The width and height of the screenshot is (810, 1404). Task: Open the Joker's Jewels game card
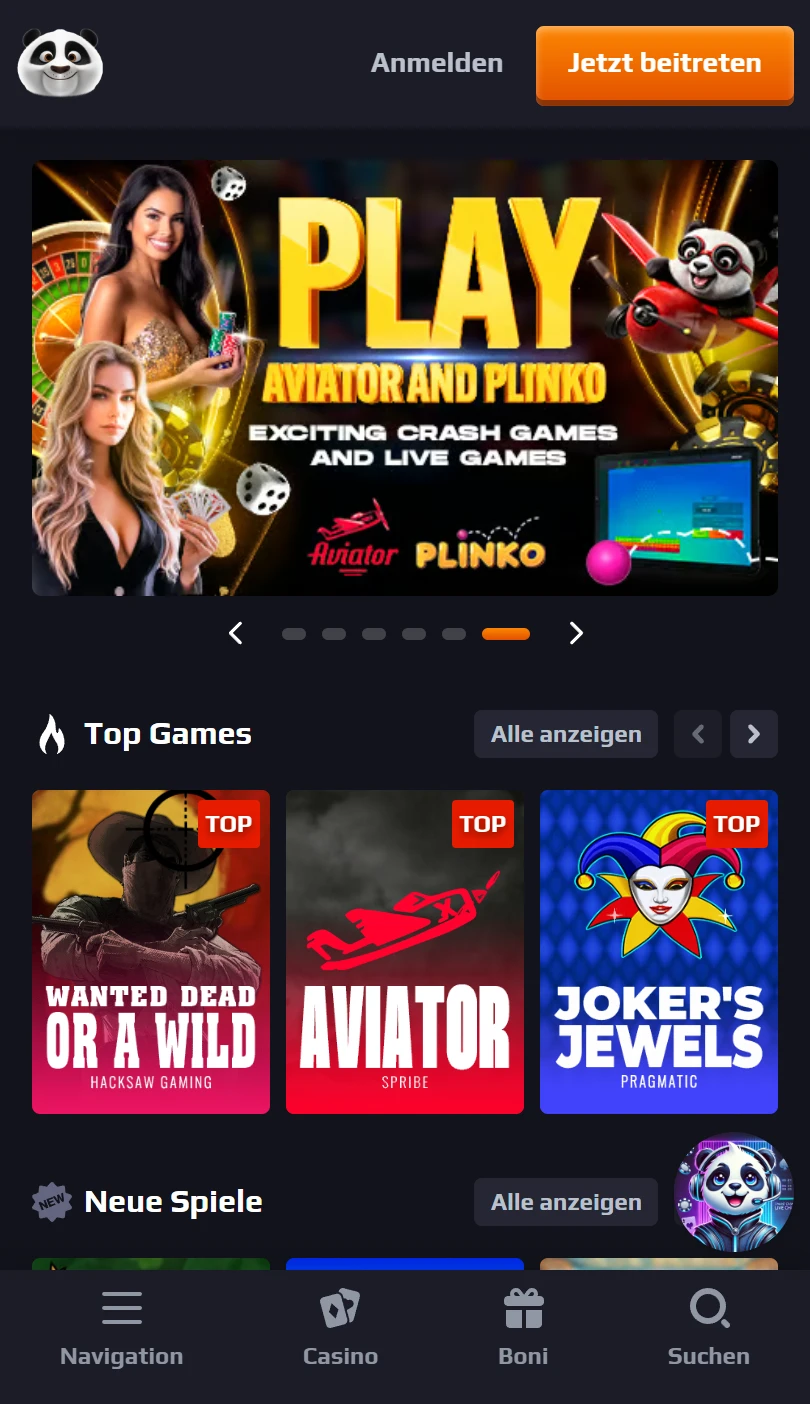pos(659,952)
